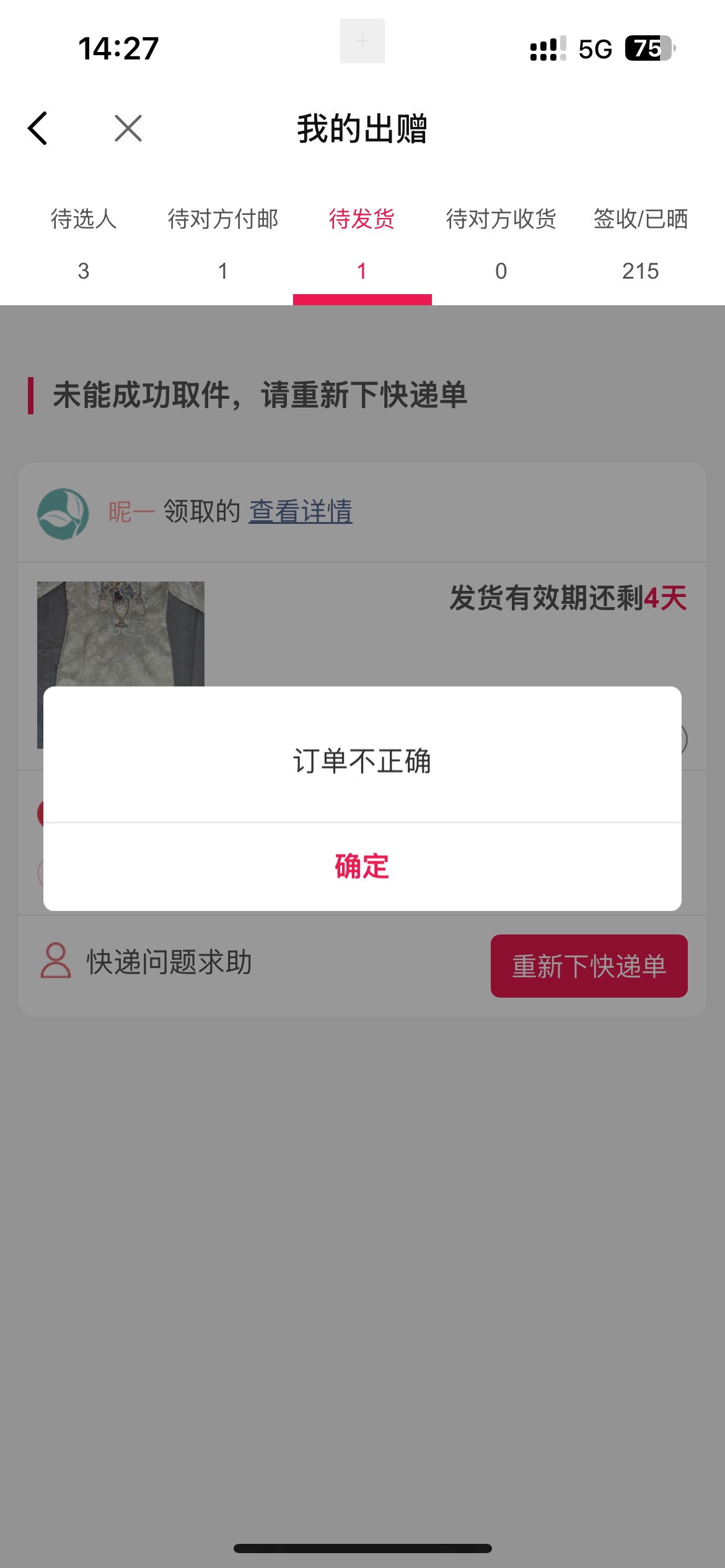The width and height of the screenshot is (725, 1568).
Task: Select the 待发货 tab
Action: (362, 243)
